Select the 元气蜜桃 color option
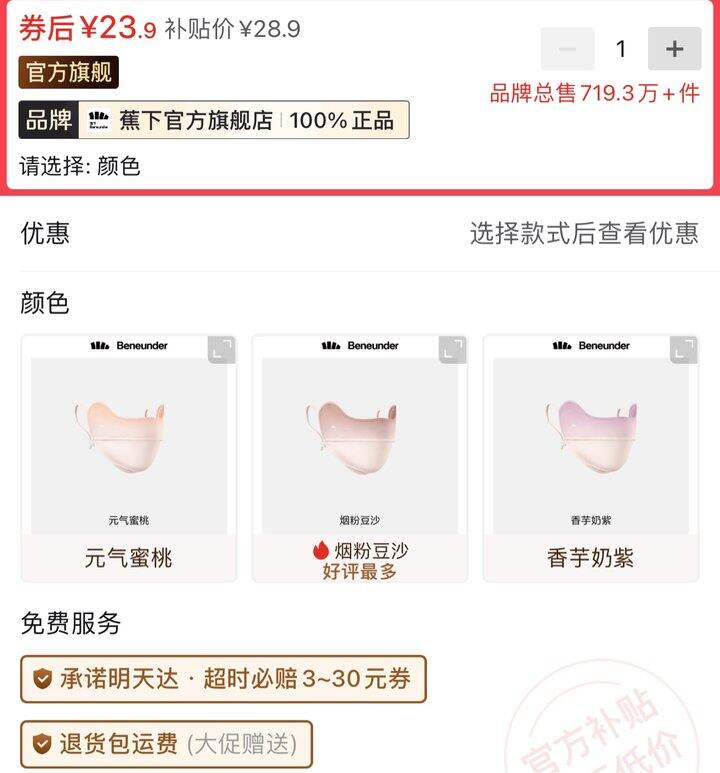This screenshot has width=720, height=773. click(x=129, y=458)
